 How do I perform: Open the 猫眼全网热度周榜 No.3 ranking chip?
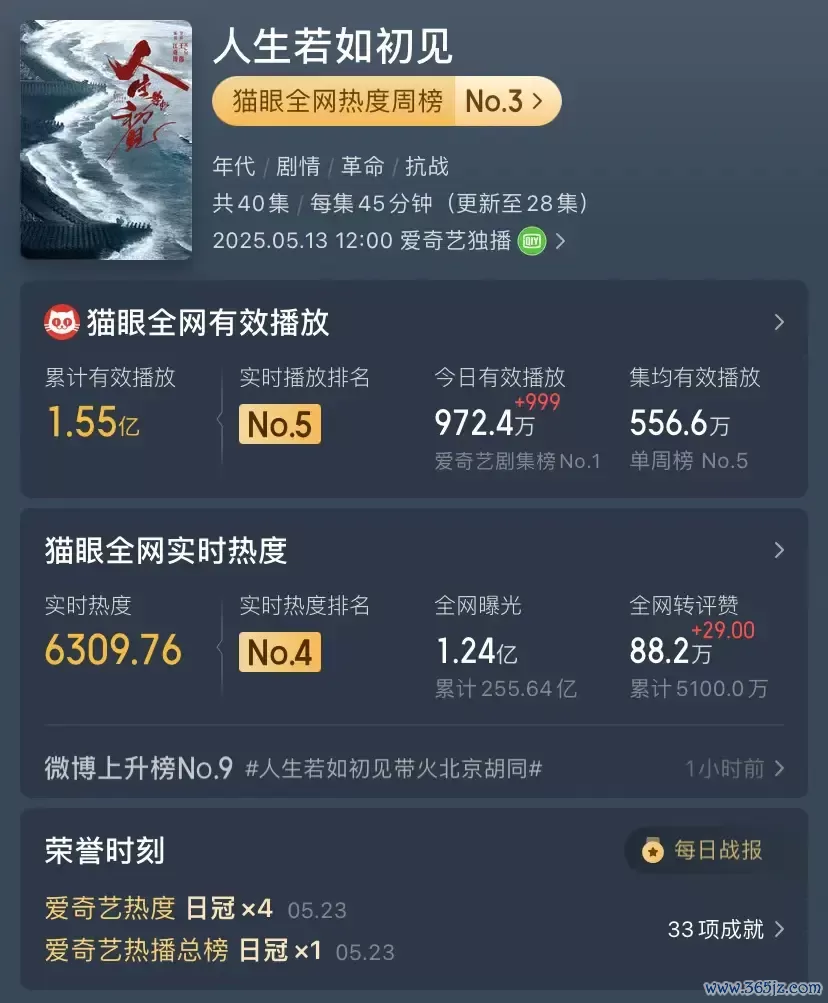(386, 101)
